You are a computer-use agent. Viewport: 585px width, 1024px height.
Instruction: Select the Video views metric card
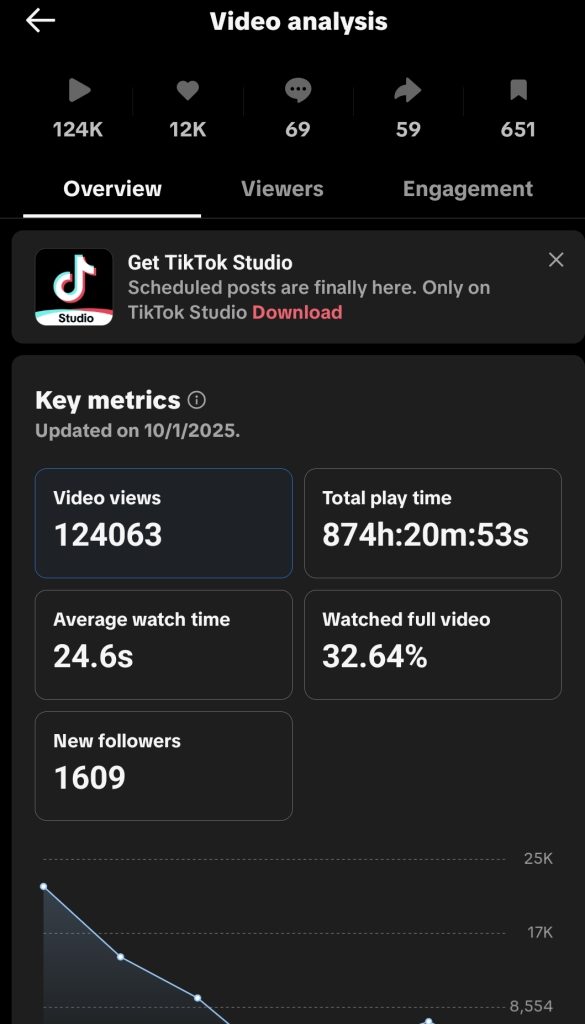coord(163,523)
